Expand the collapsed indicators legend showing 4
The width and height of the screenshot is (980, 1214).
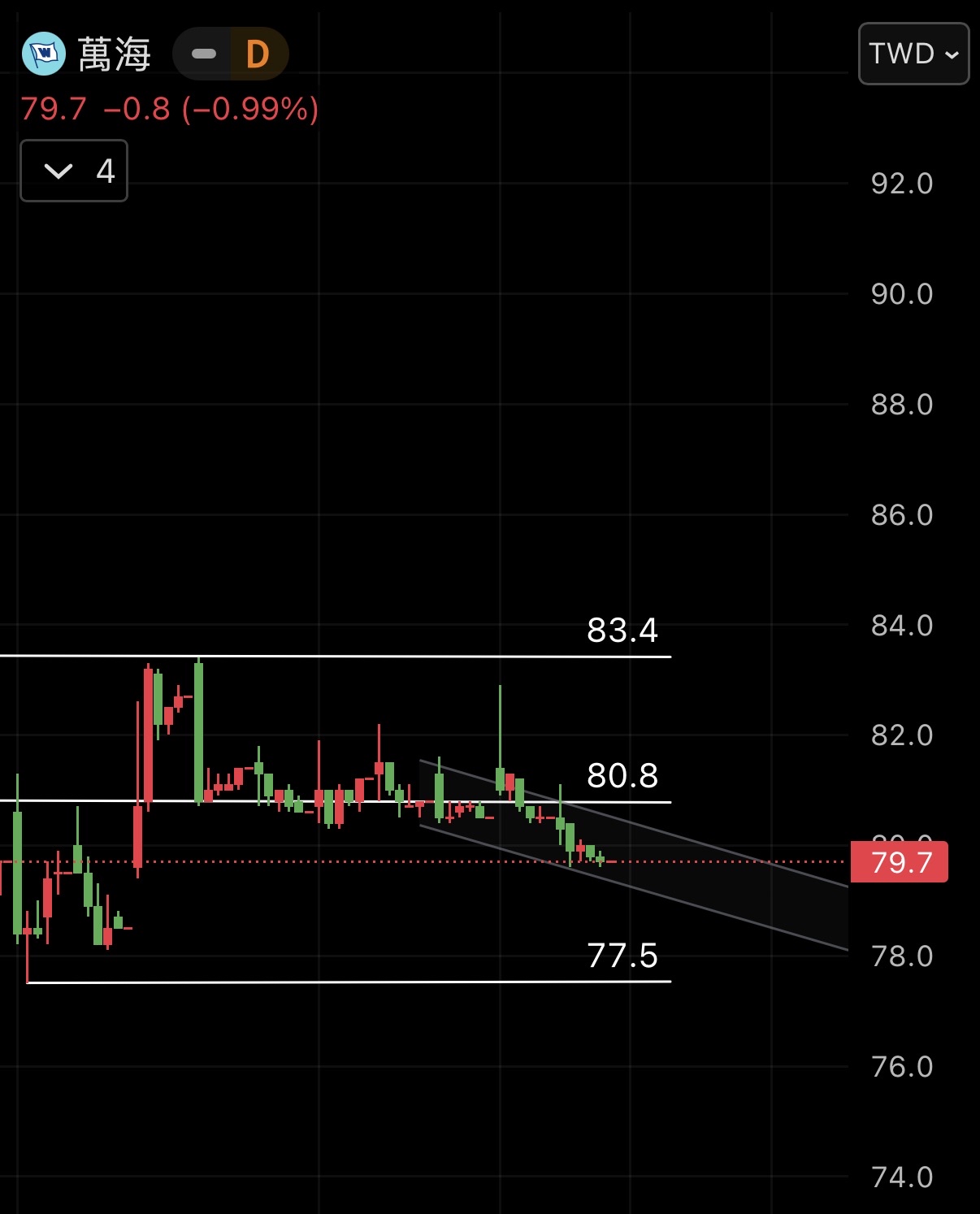(x=74, y=171)
